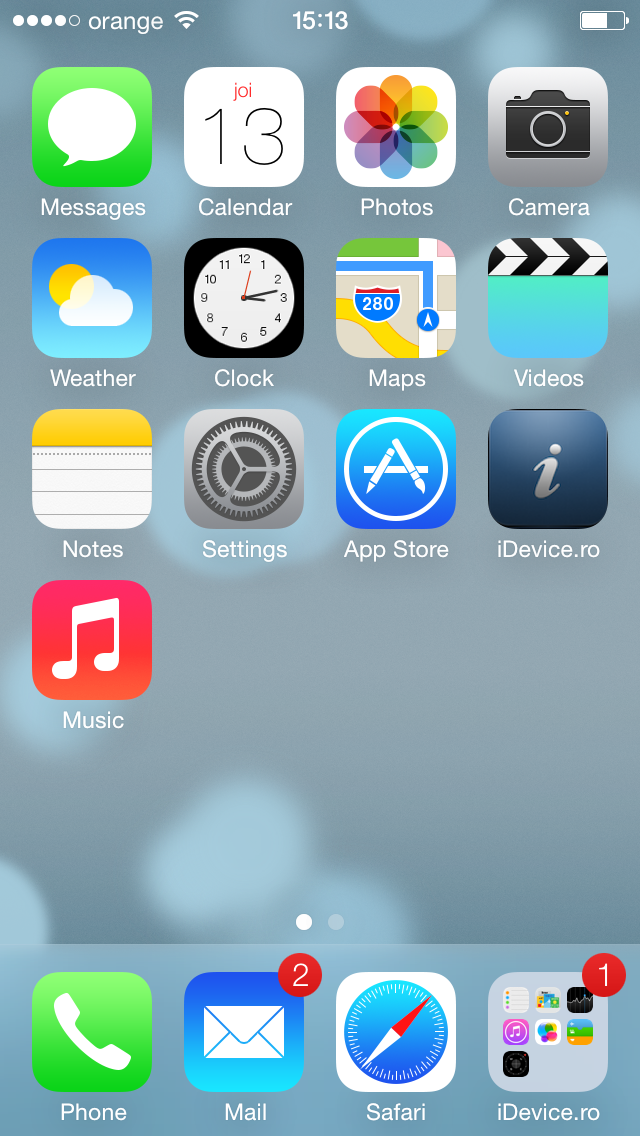The height and width of the screenshot is (1136, 640).
Task: Launch the Camera app
Action: (548, 127)
